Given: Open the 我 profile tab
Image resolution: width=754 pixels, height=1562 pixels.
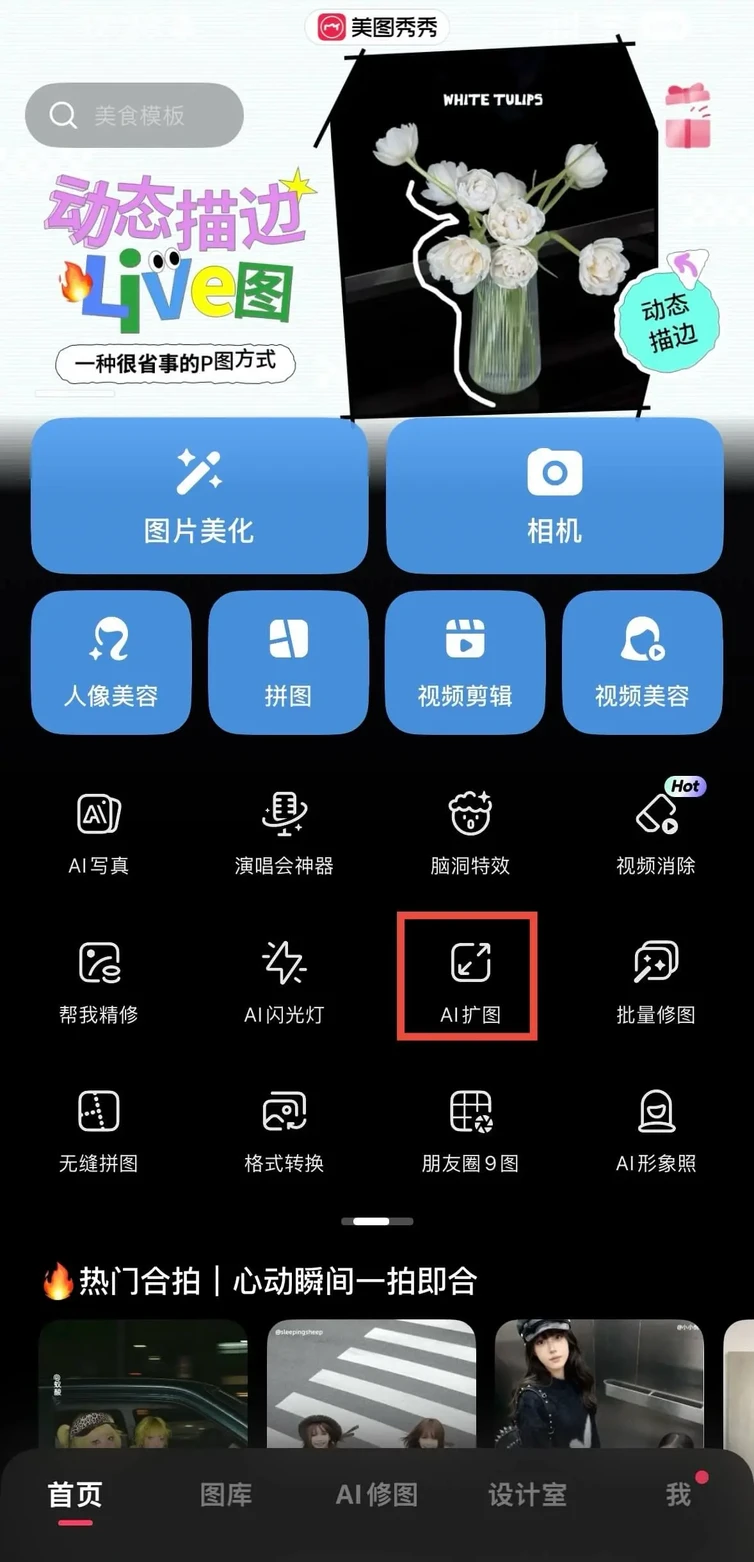Looking at the screenshot, I should click(x=679, y=1495).
